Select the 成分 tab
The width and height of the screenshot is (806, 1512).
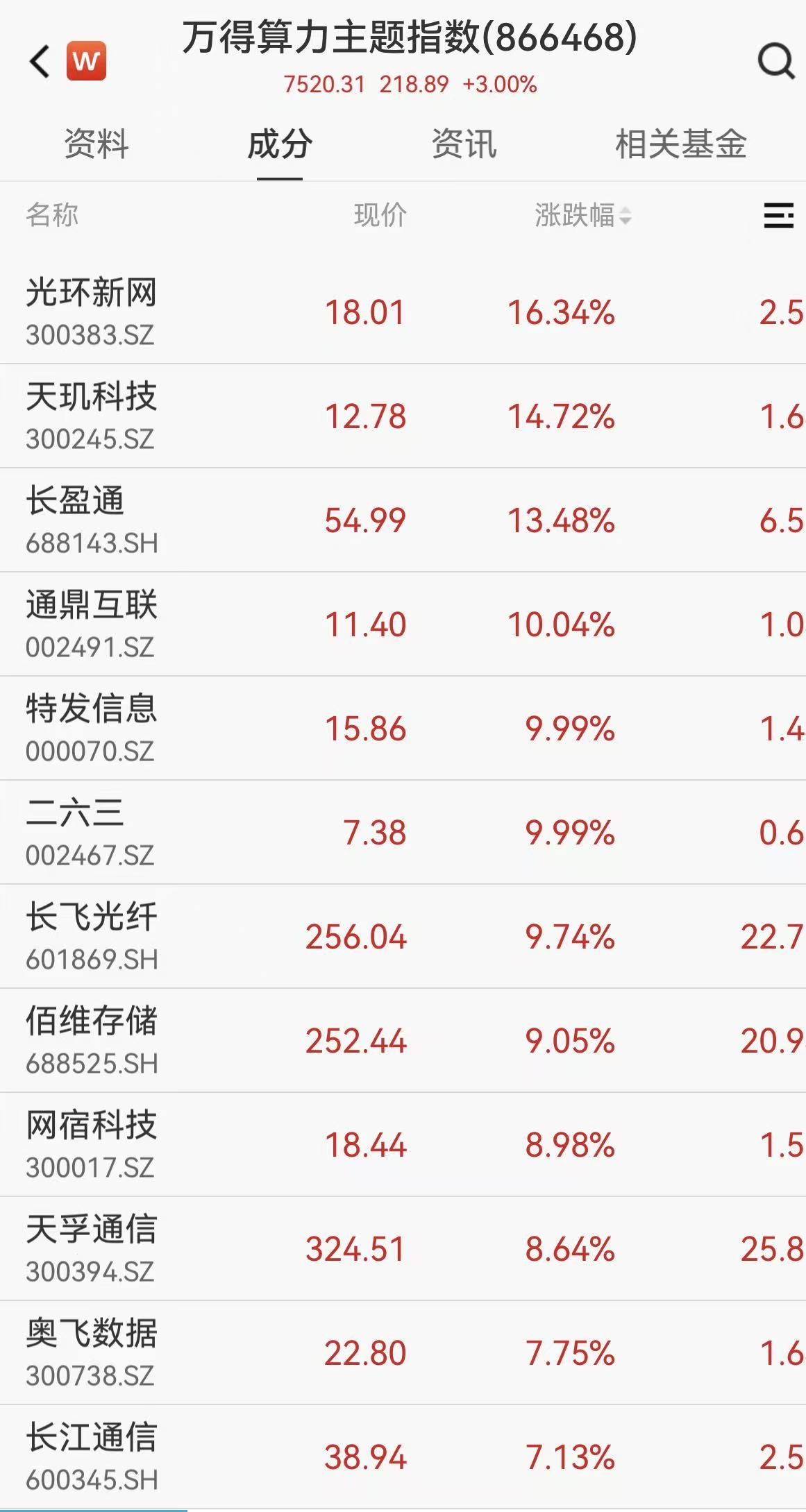(280, 145)
